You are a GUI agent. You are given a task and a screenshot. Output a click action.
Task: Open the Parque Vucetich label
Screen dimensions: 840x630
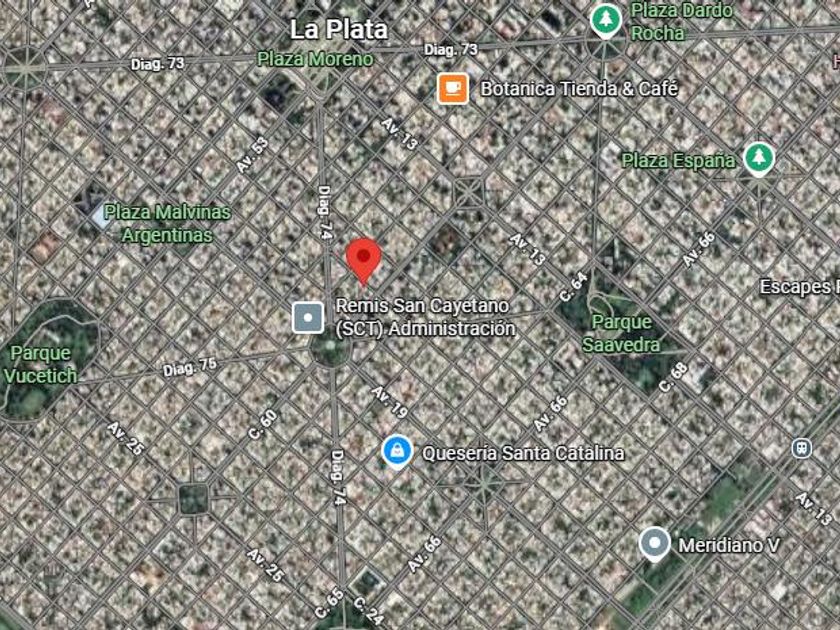click(x=41, y=364)
